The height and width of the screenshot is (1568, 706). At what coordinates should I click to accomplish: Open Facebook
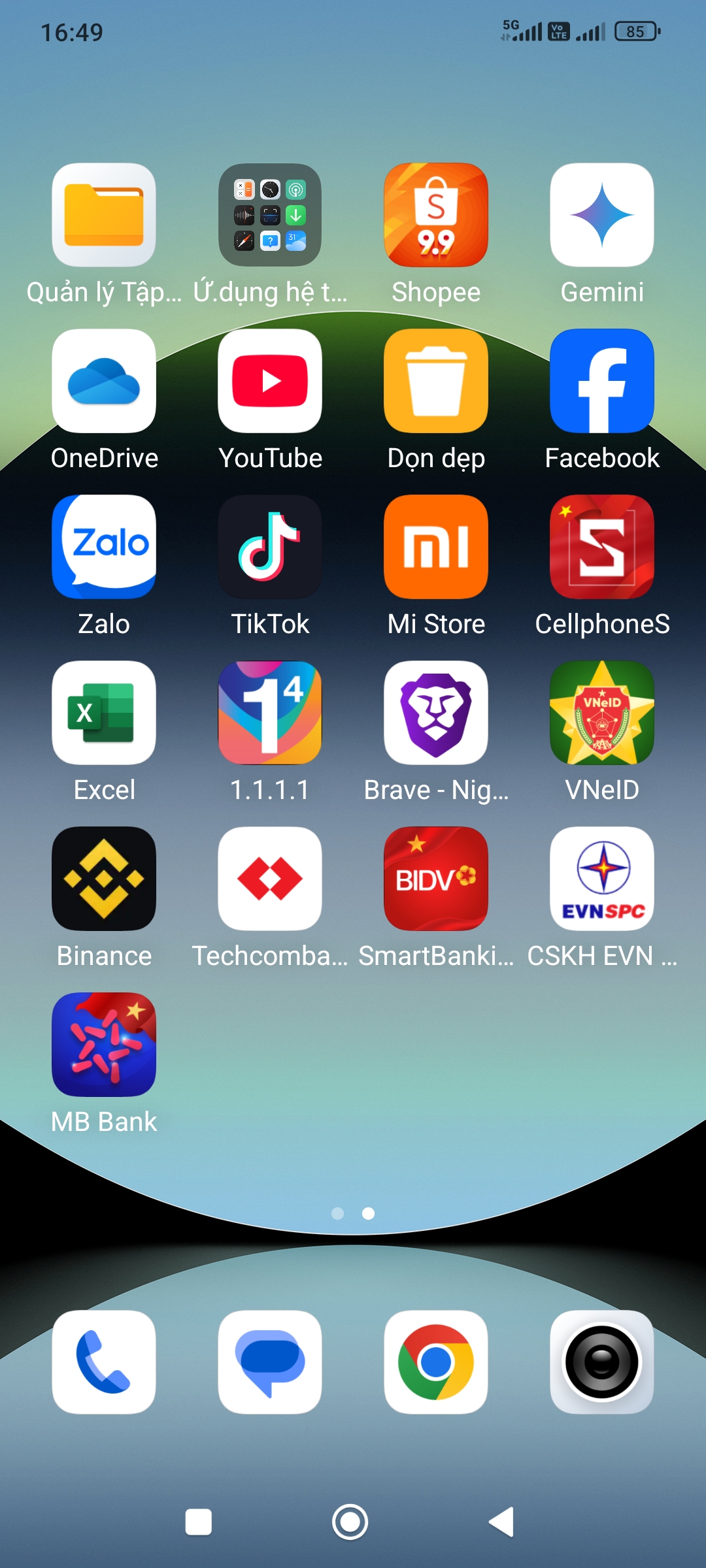(602, 381)
